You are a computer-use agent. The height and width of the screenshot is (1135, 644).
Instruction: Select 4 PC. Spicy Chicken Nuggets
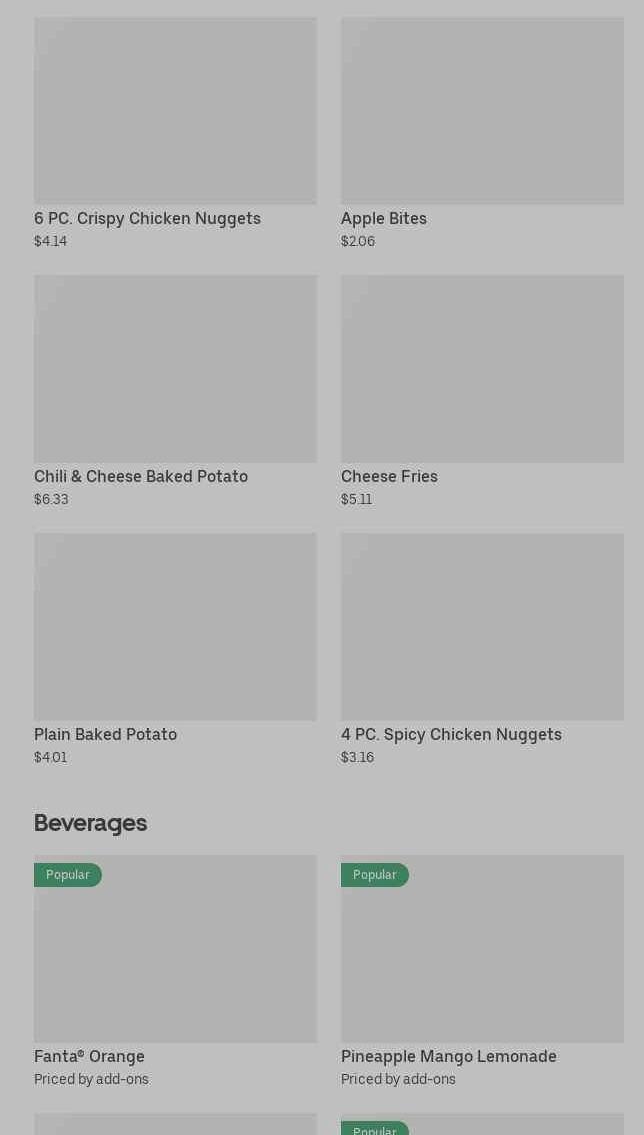pos(482,648)
